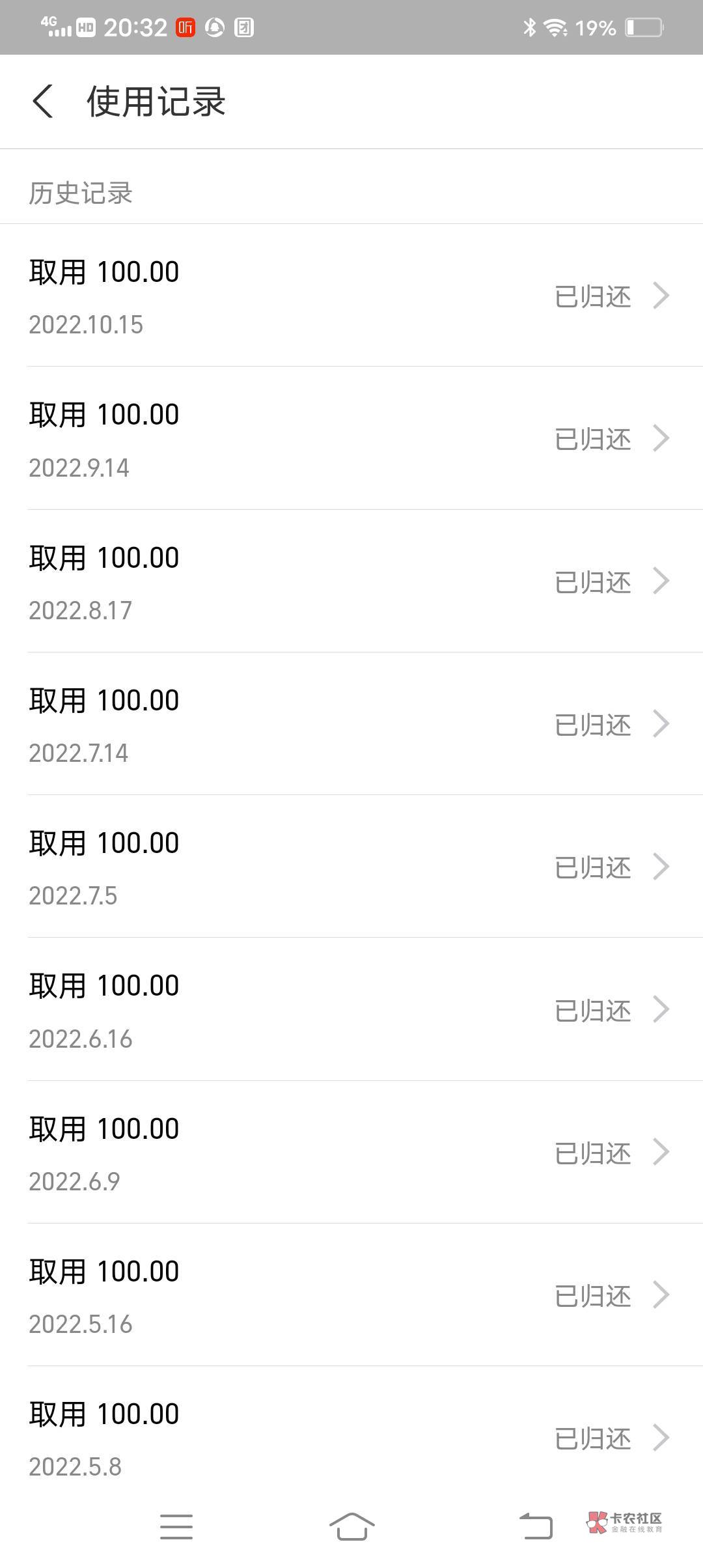Viewport: 703px width, 1568px height.
Task: Open the record dated 2022.9.14
Action: 351,438
